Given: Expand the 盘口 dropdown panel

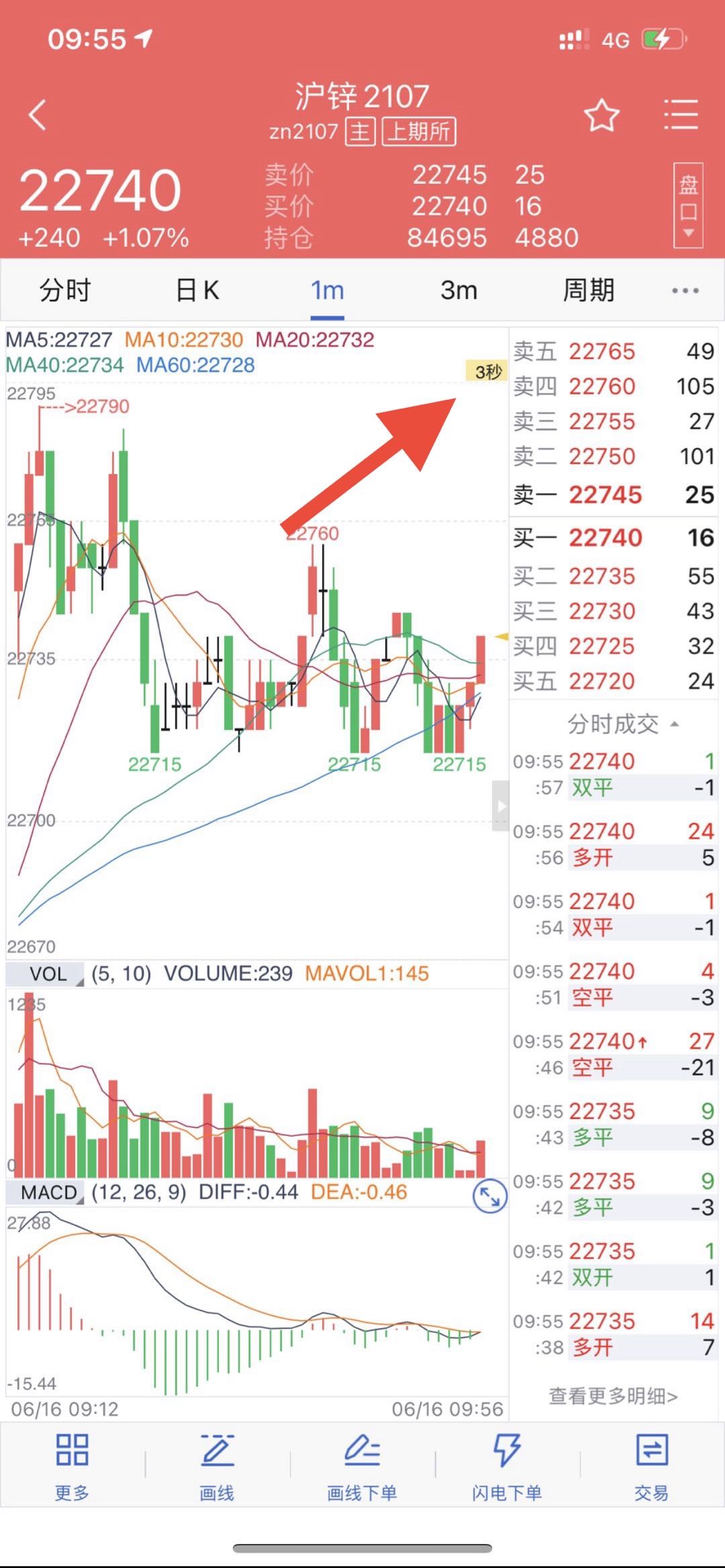Looking at the screenshot, I should point(688,205).
